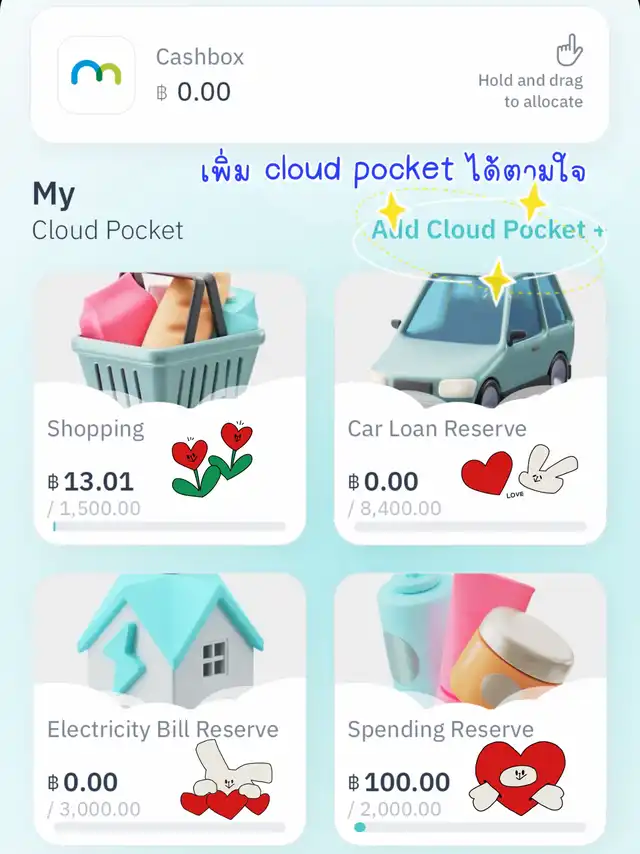The image size is (640, 854).
Task: Tap Add Cloud Pocket +
Action: coord(487,230)
